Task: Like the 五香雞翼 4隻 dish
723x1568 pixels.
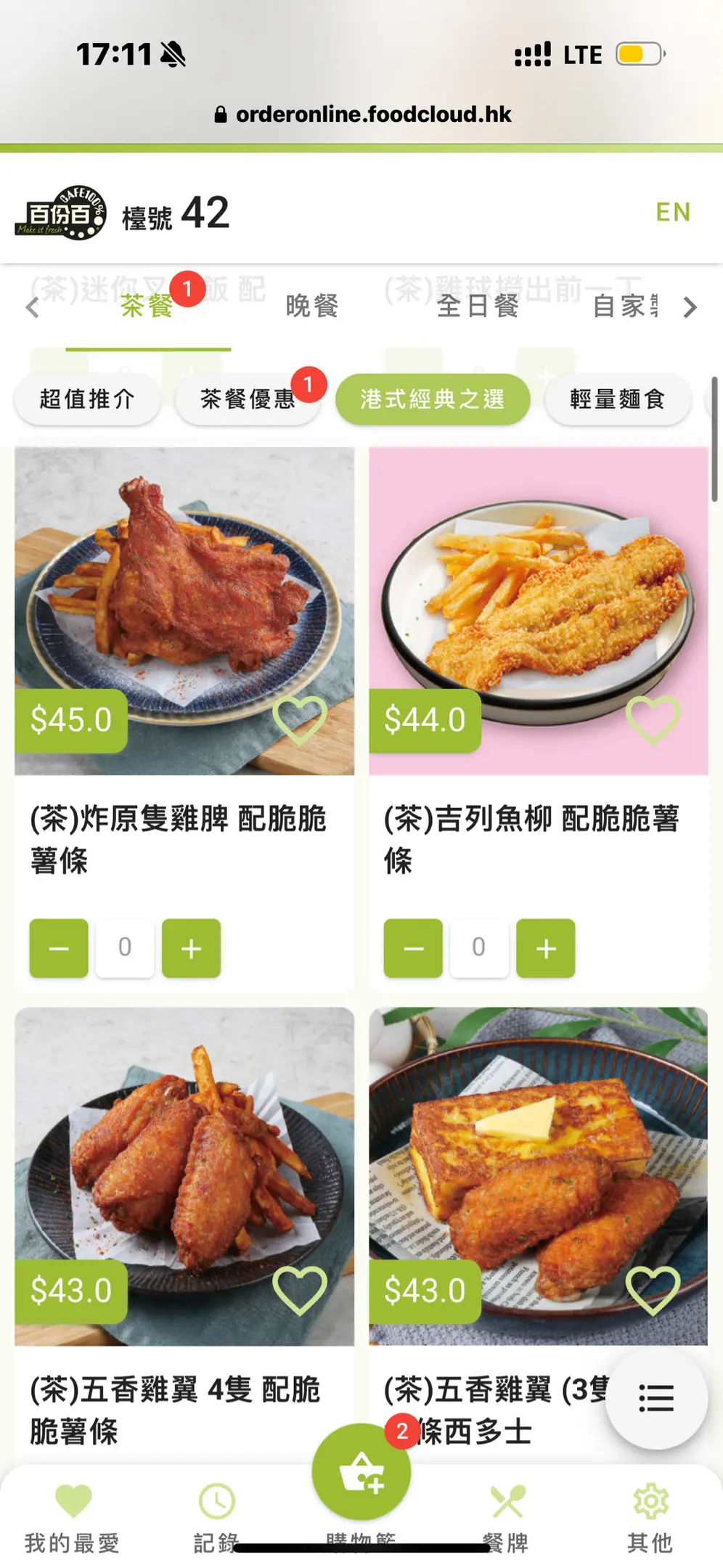Action: coord(299,1291)
